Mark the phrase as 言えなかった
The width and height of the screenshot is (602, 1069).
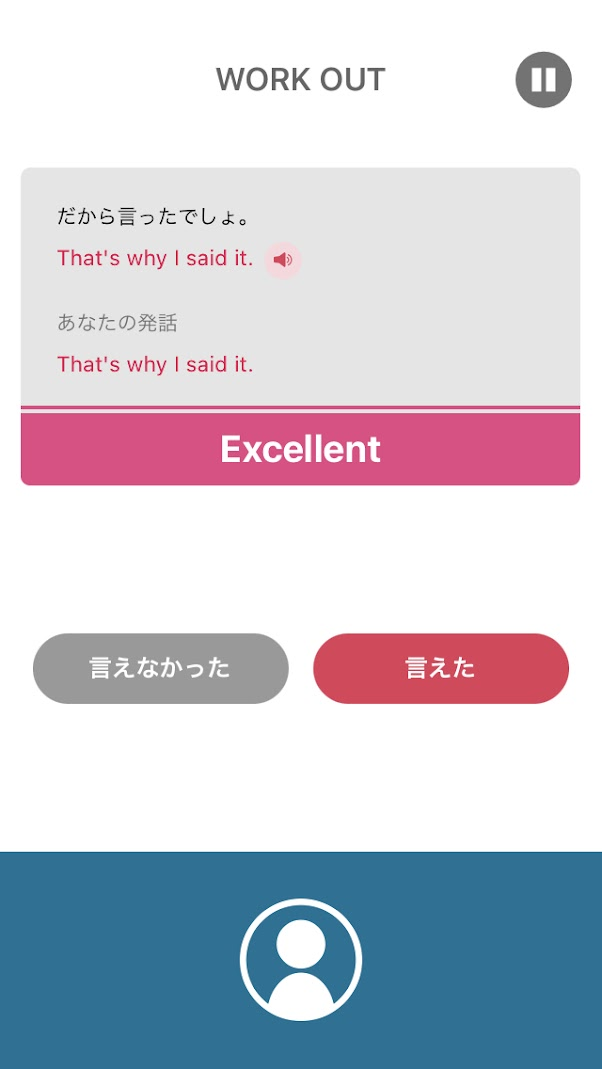[161, 668]
